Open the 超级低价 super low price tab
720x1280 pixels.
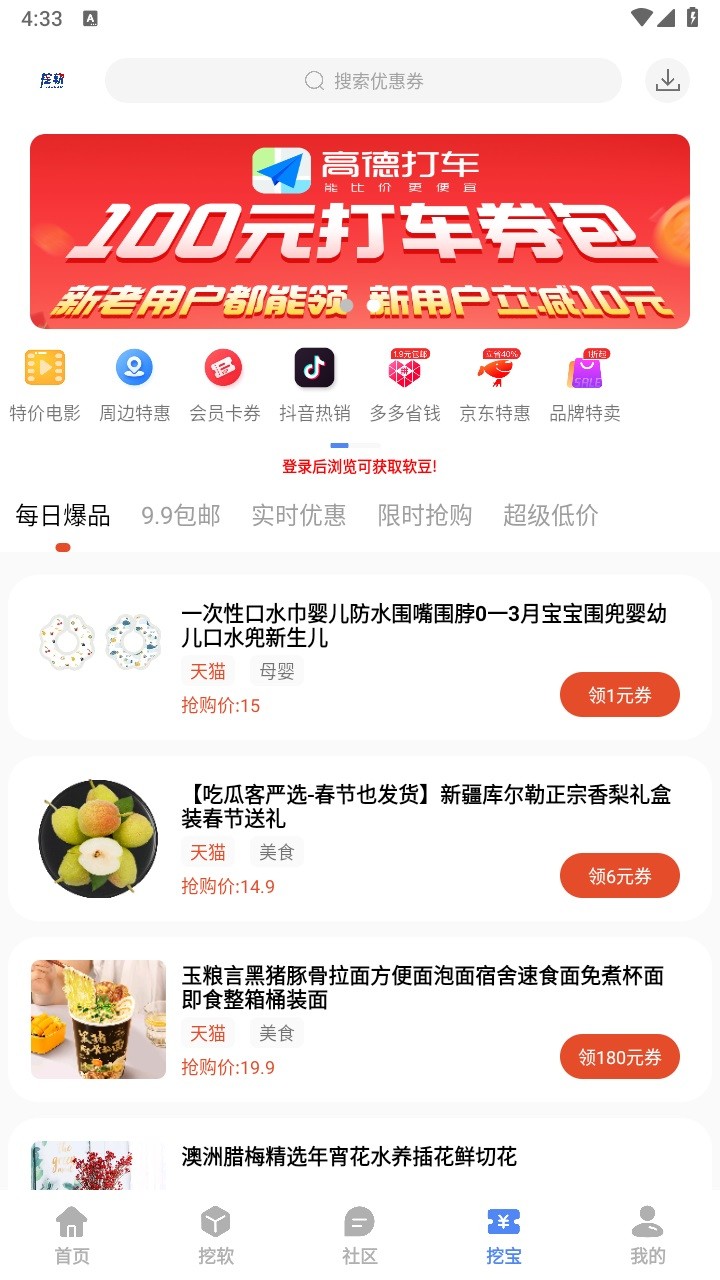pos(550,516)
